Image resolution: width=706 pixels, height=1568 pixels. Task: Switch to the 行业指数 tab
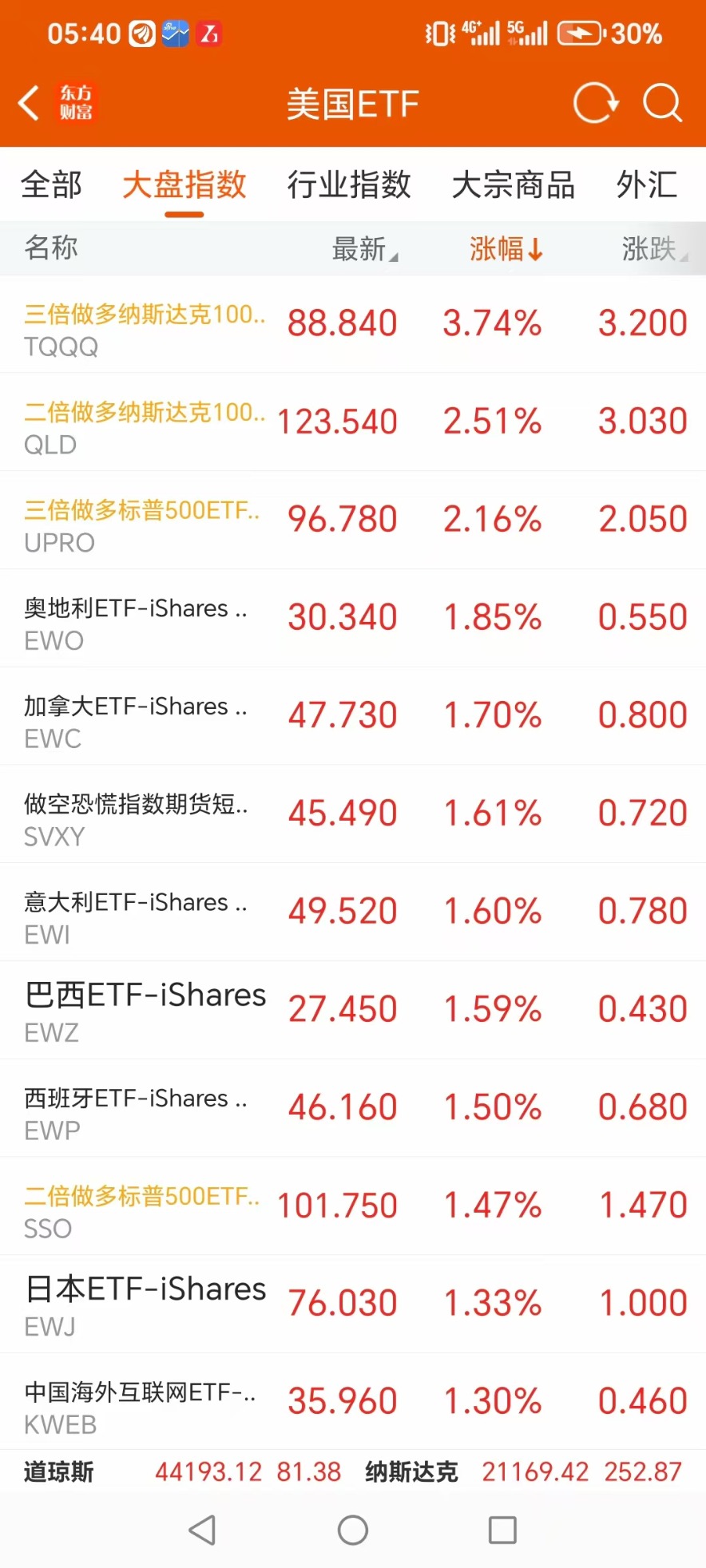349,184
